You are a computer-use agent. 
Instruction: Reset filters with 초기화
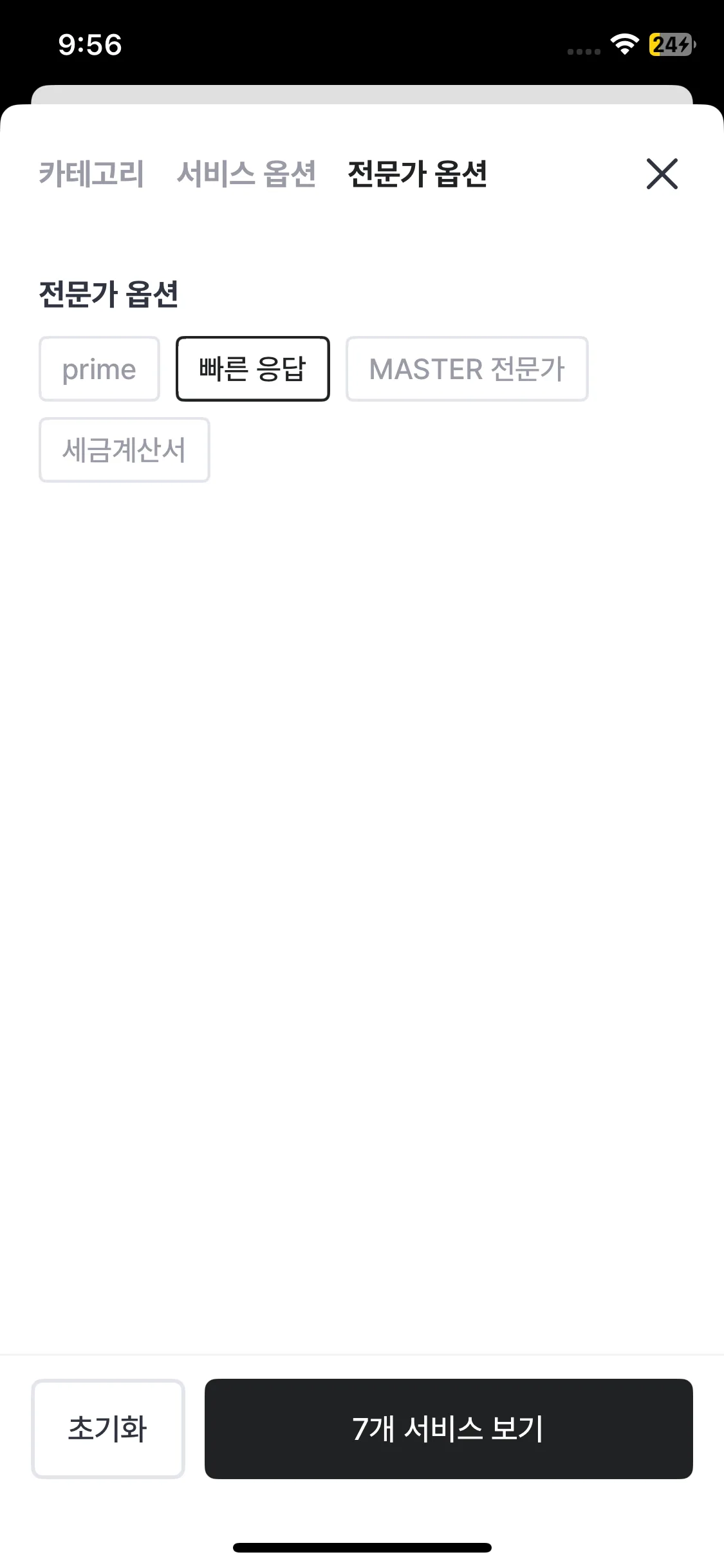point(108,1428)
